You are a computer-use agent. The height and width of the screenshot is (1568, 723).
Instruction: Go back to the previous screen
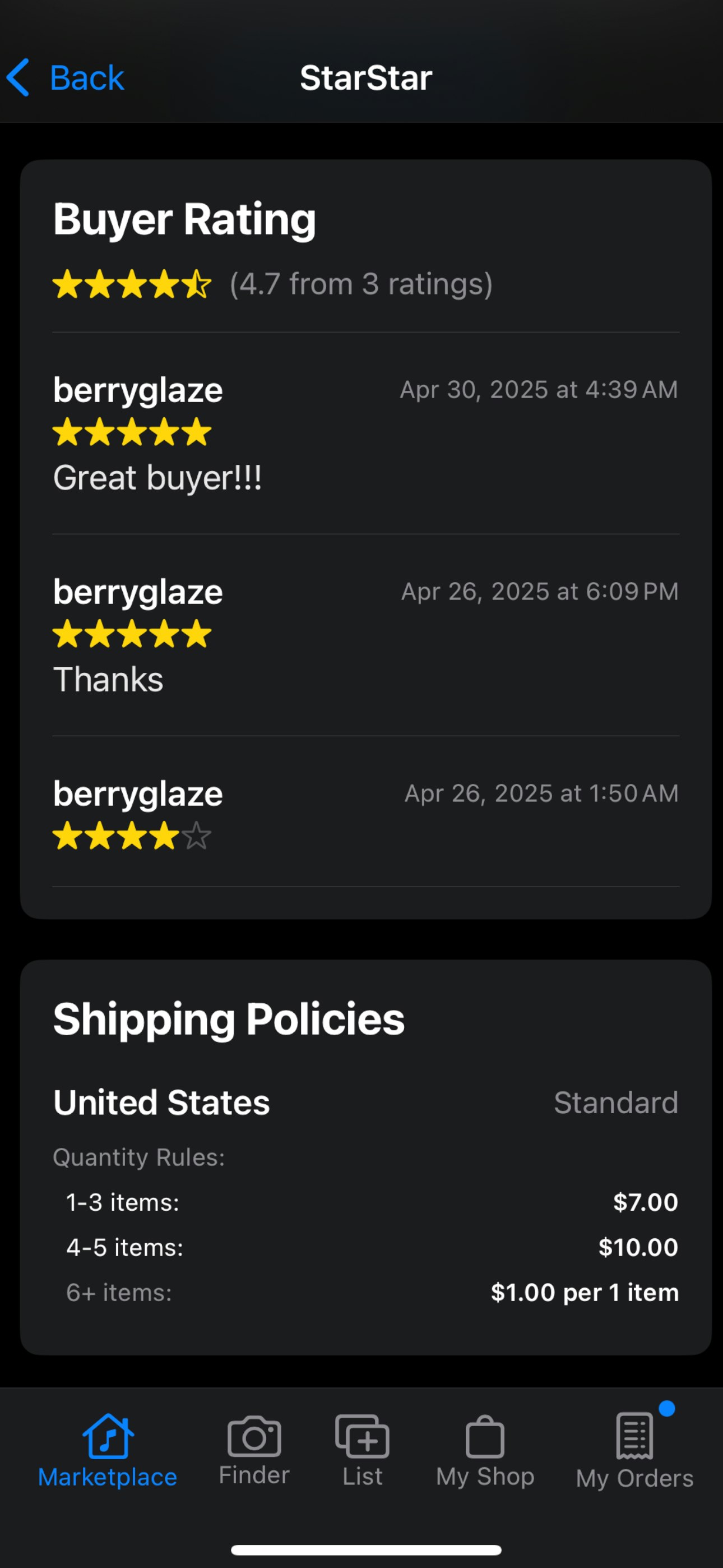tap(66, 78)
